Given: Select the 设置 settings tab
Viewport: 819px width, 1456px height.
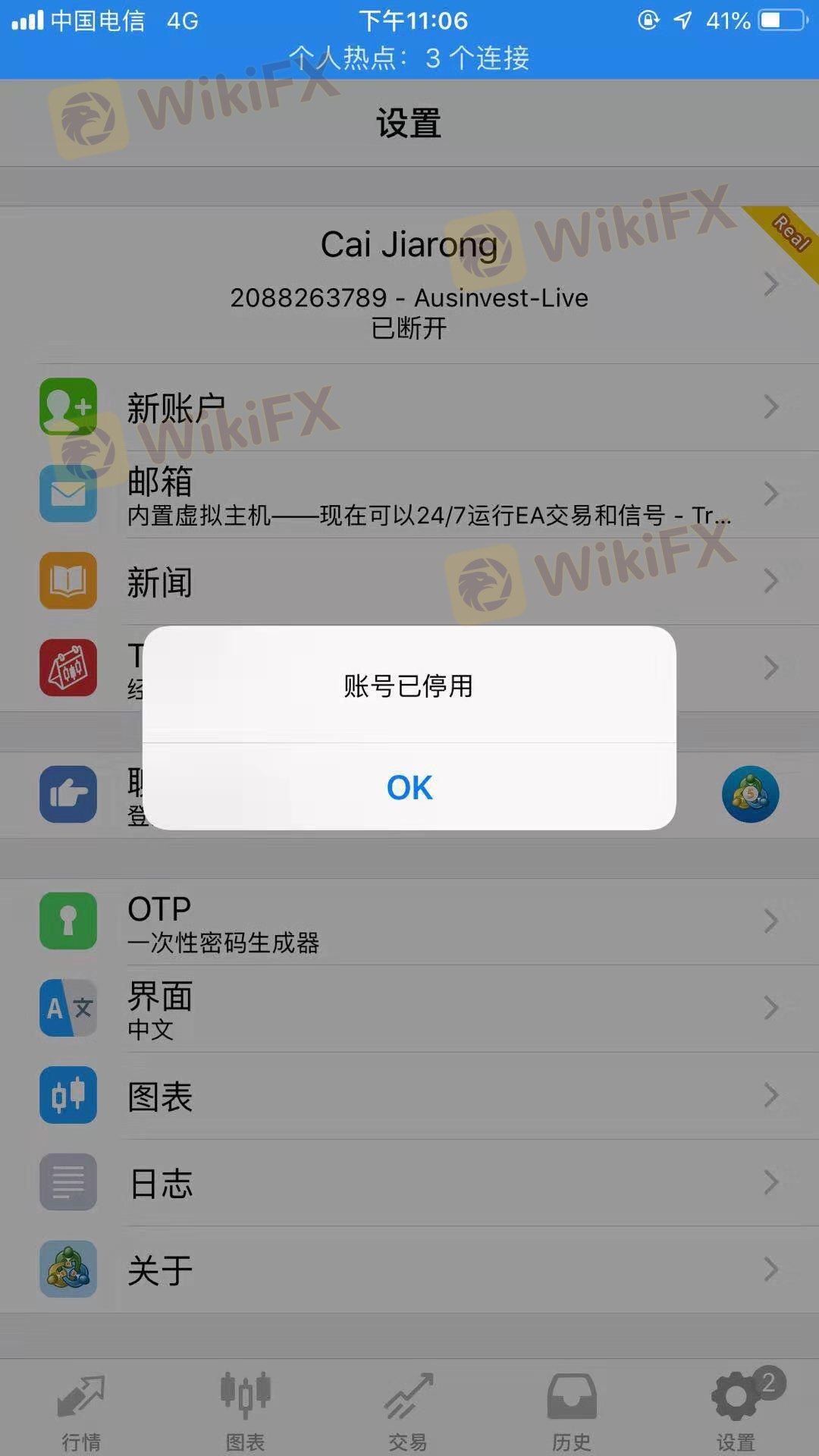Looking at the screenshot, I should [x=737, y=1410].
